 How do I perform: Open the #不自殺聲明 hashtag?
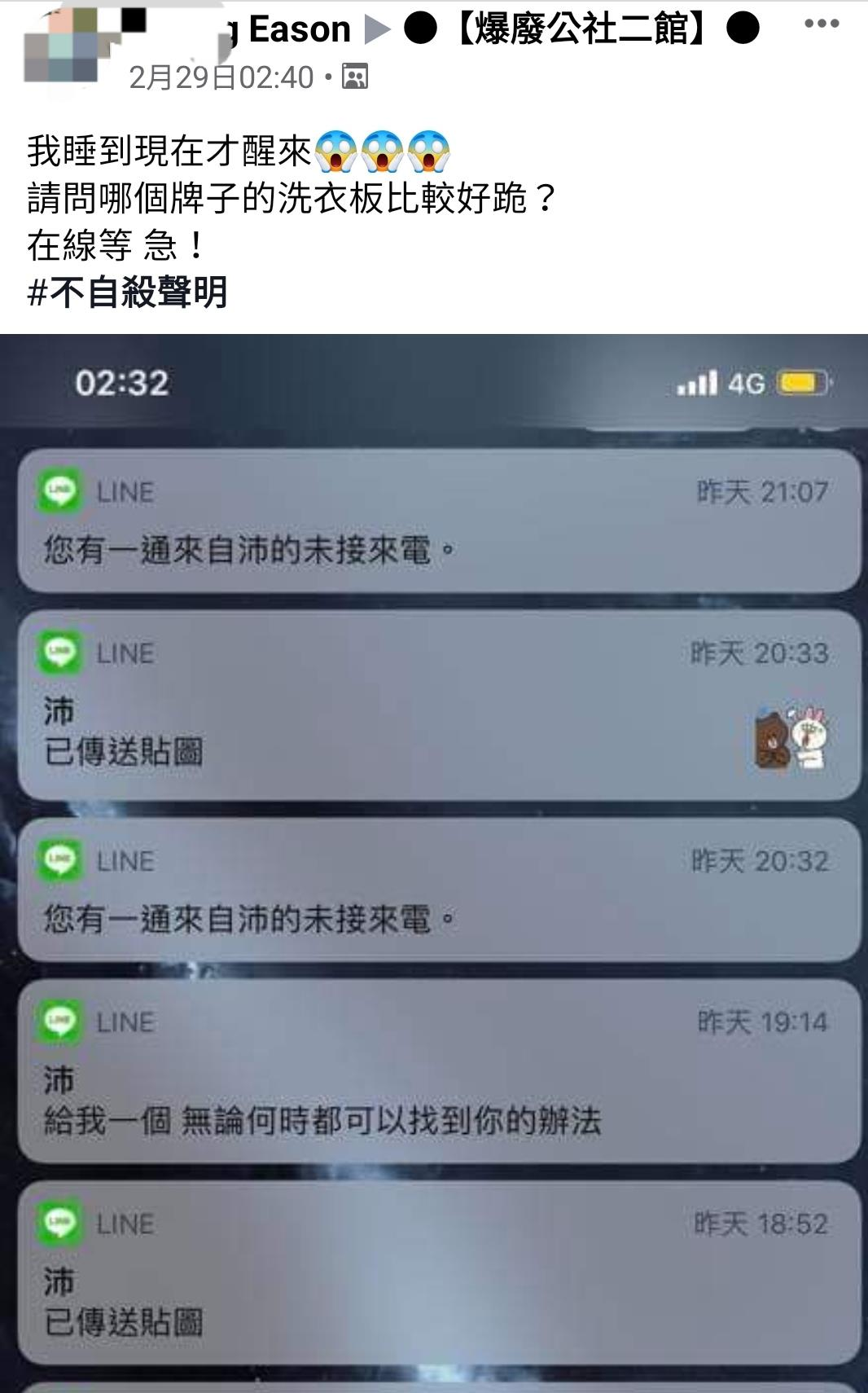click(x=128, y=292)
